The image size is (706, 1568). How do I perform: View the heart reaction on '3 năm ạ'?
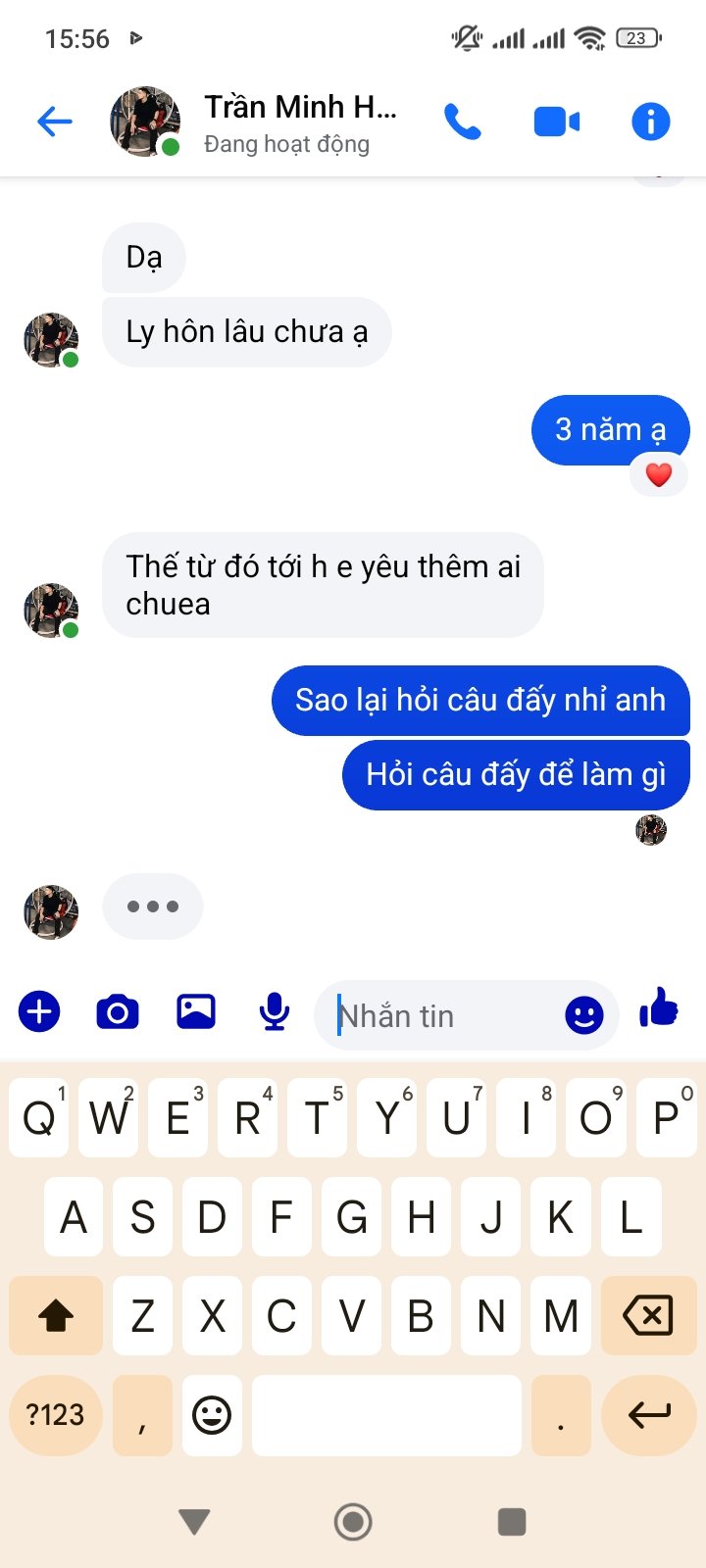point(659,475)
